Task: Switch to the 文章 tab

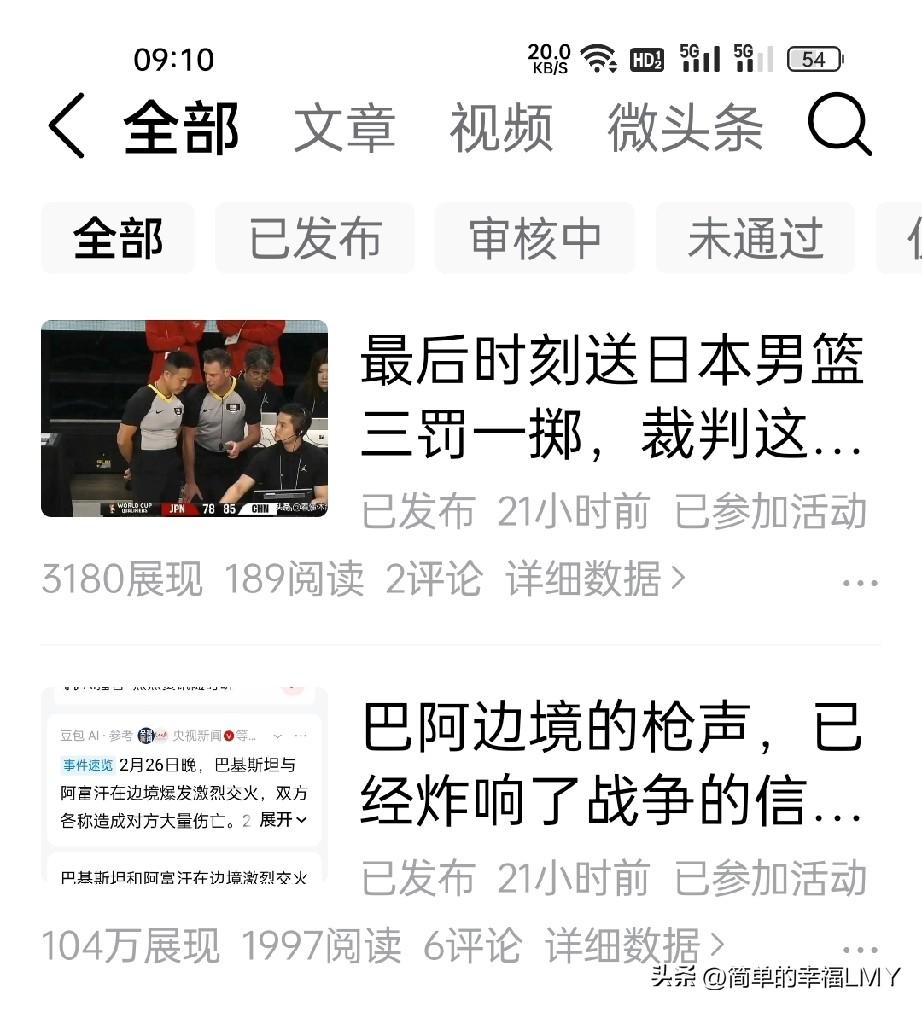Action: (347, 128)
